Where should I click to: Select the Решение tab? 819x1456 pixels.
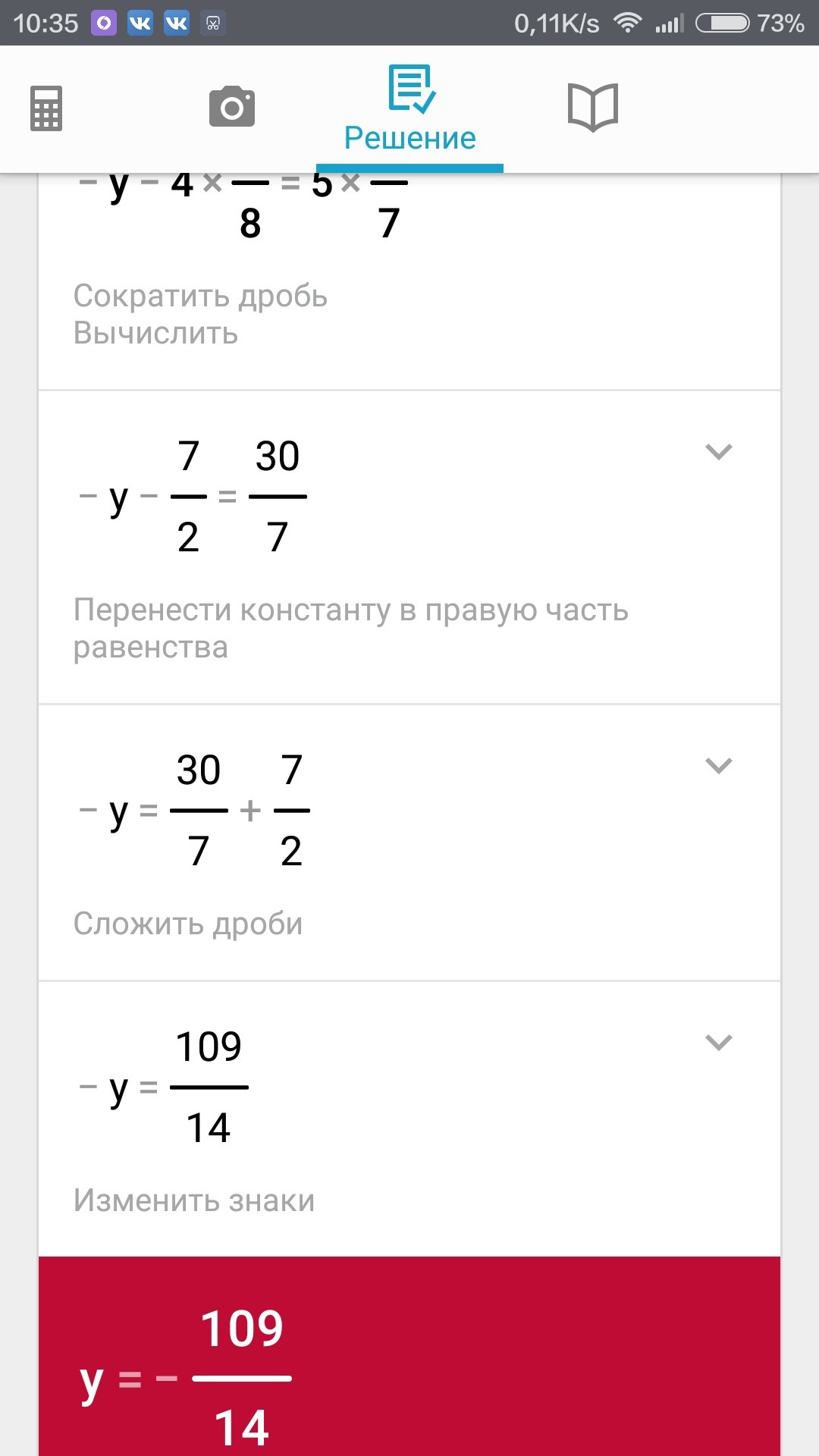coord(410,110)
